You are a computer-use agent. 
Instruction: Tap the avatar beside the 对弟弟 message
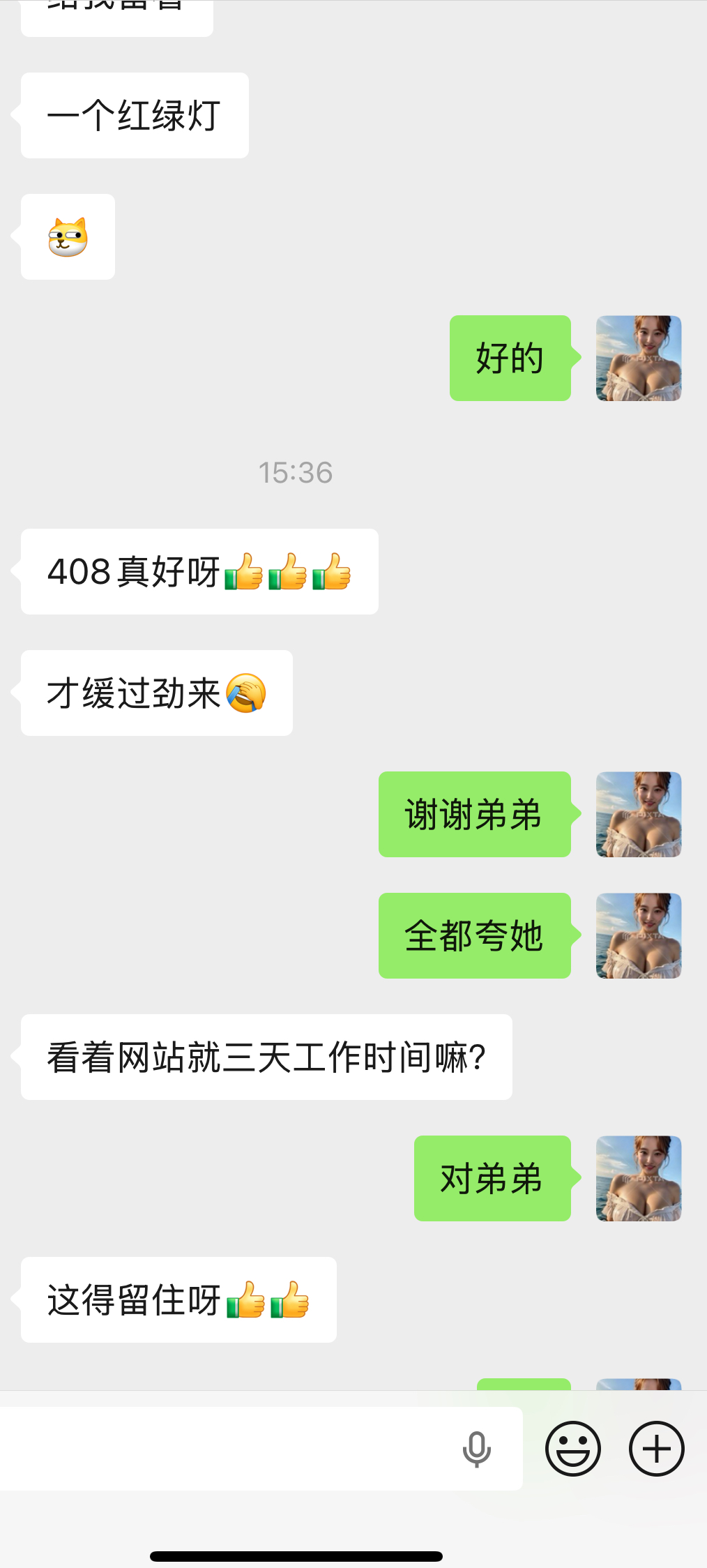point(639,1179)
